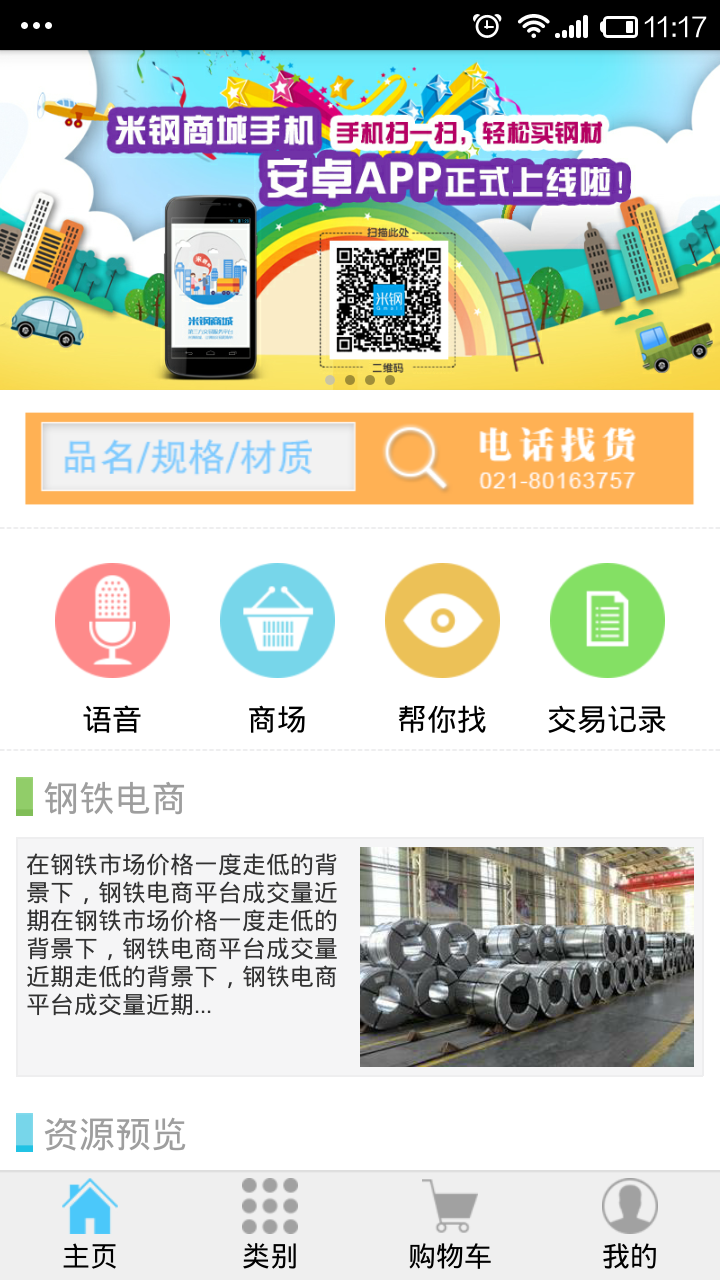Switch to 主页 tab in bottom navigation
The width and height of the screenshot is (720, 1280).
pos(90,1225)
